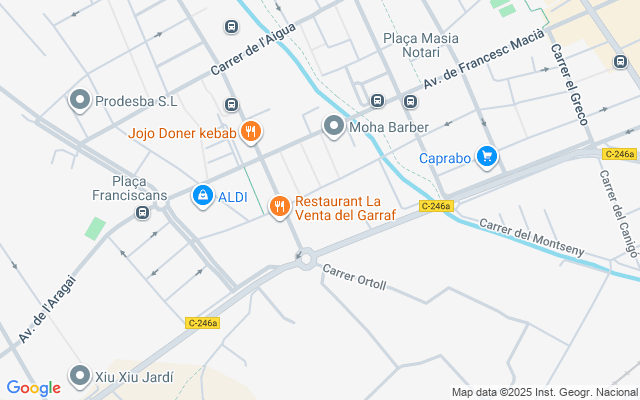The width and height of the screenshot is (640, 400).
Task: Tap the Moha Barber marker
Action: pos(333,126)
